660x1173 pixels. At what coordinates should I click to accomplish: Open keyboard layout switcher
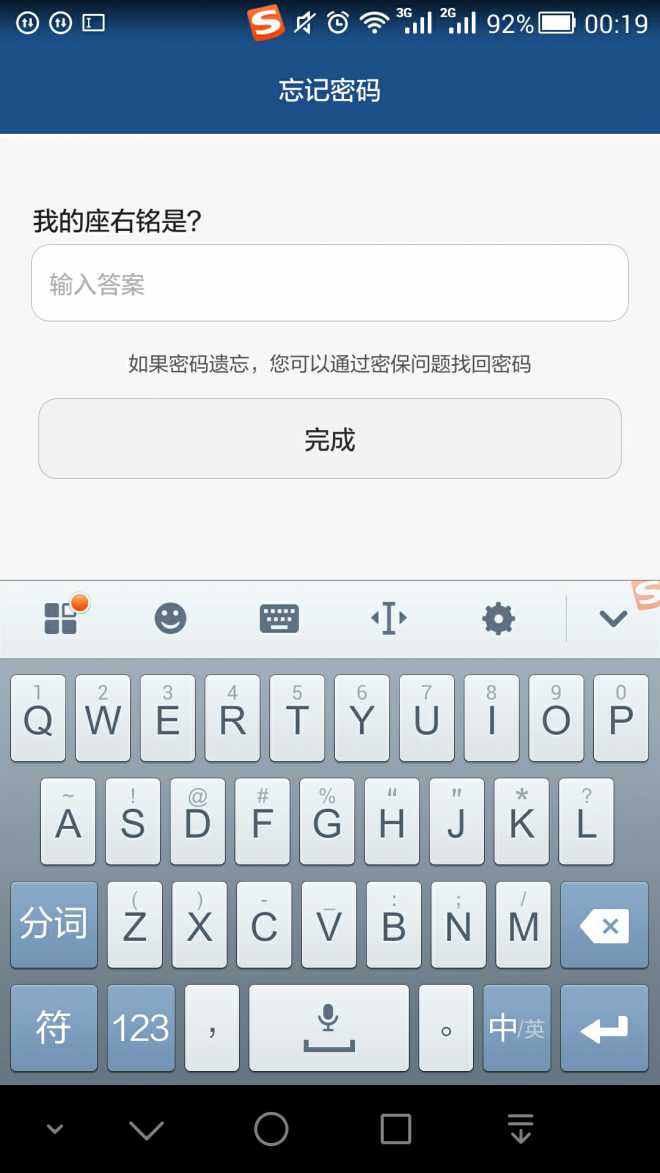pos(279,619)
